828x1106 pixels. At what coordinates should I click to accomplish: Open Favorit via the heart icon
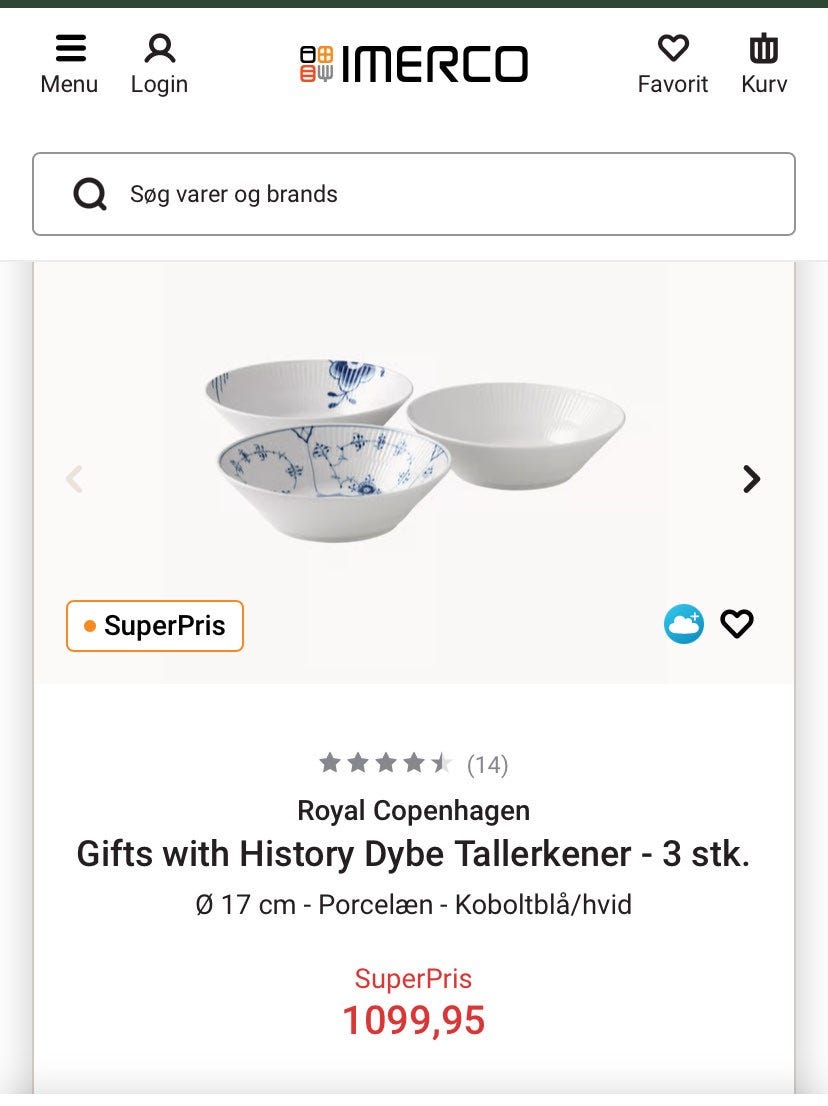tap(673, 47)
